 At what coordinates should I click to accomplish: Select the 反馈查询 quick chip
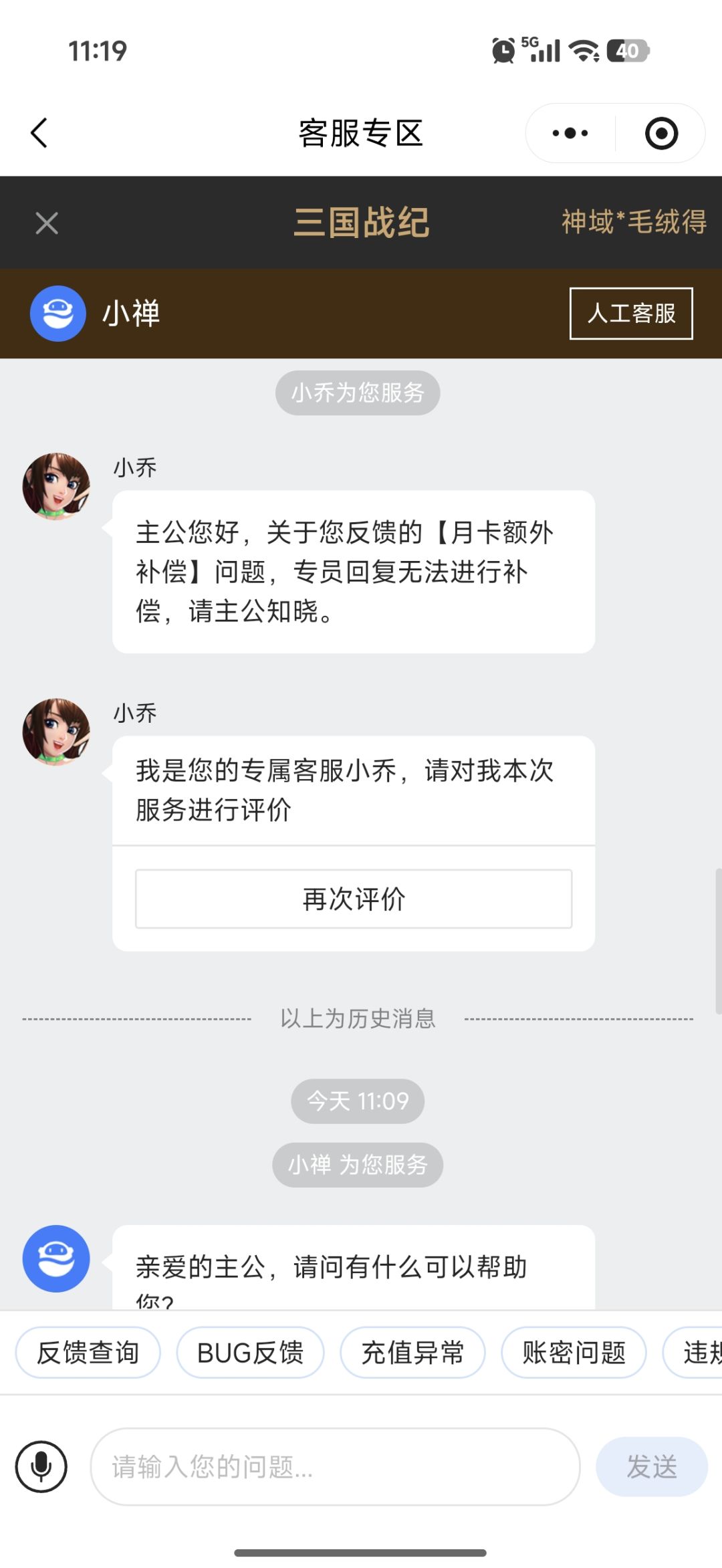(x=88, y=1353)
